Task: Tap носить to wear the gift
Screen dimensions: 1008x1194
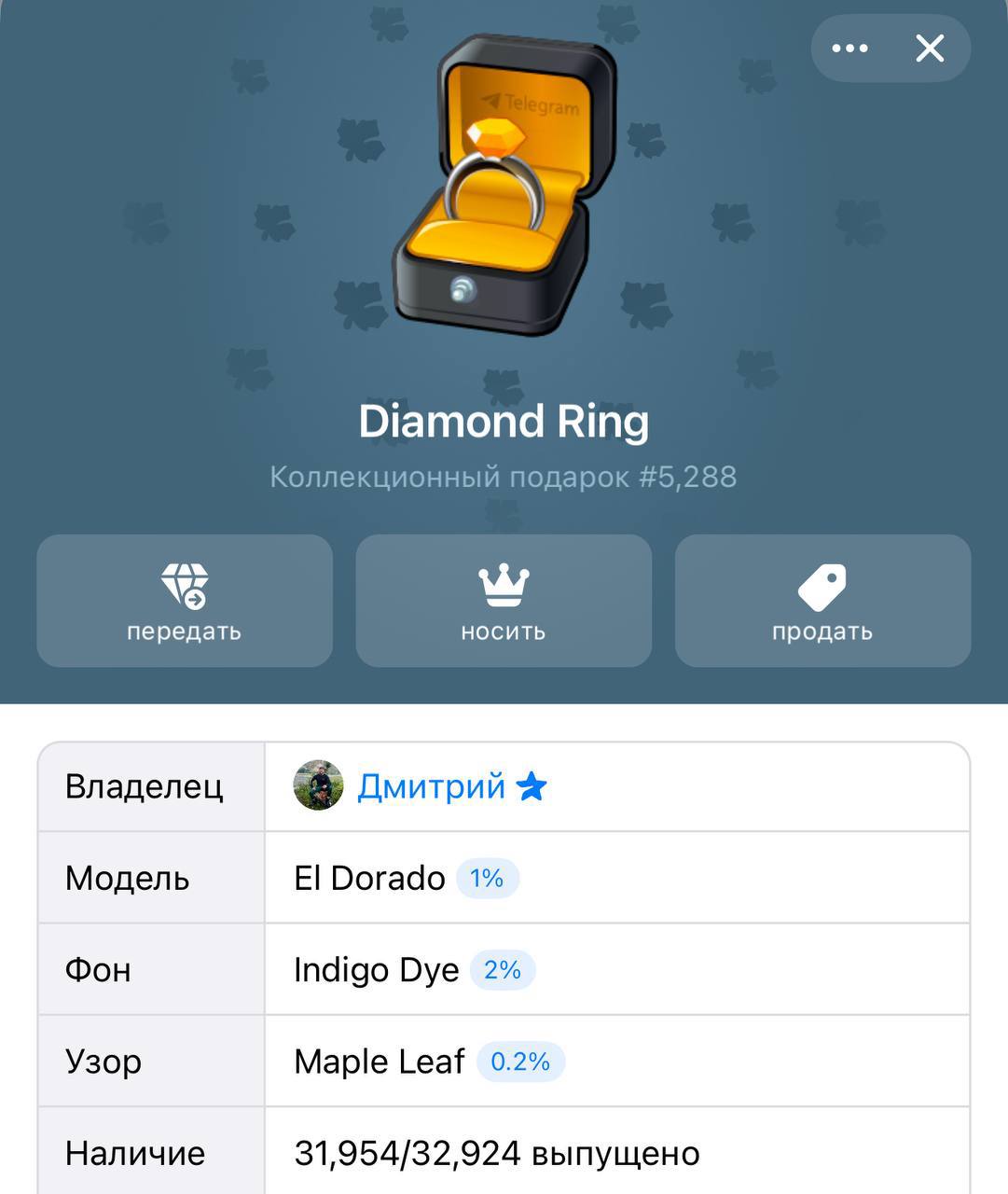Action: 504,601
